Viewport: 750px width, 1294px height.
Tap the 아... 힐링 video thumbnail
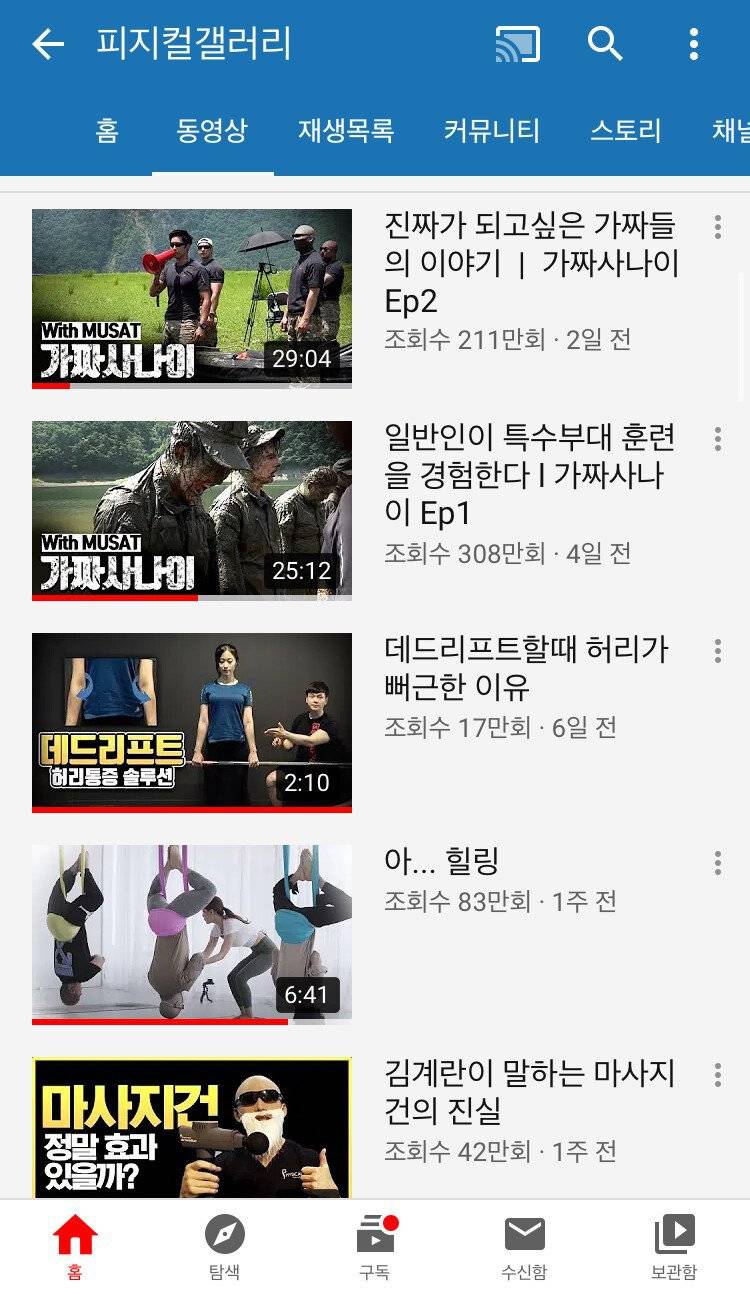[192, 932]
